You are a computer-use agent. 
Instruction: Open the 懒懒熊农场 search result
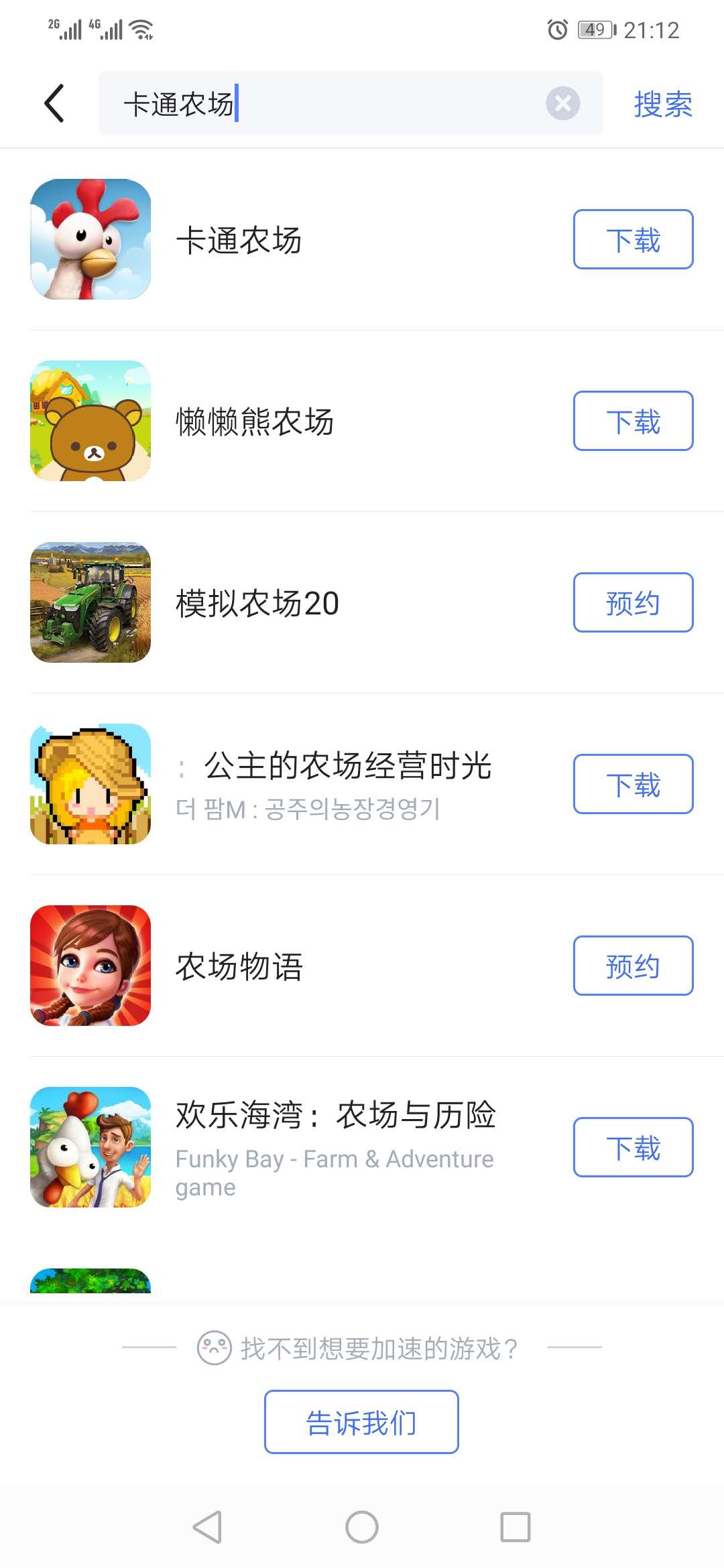point(255,421)
